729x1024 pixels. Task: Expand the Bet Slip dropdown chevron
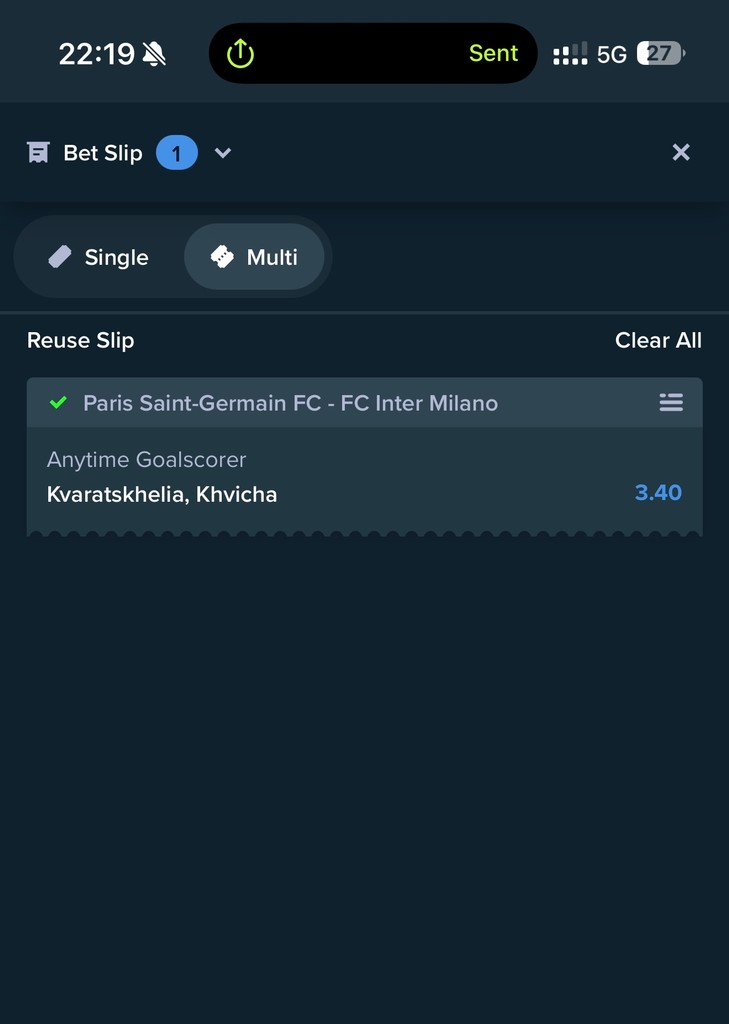[x=223, y=153]
